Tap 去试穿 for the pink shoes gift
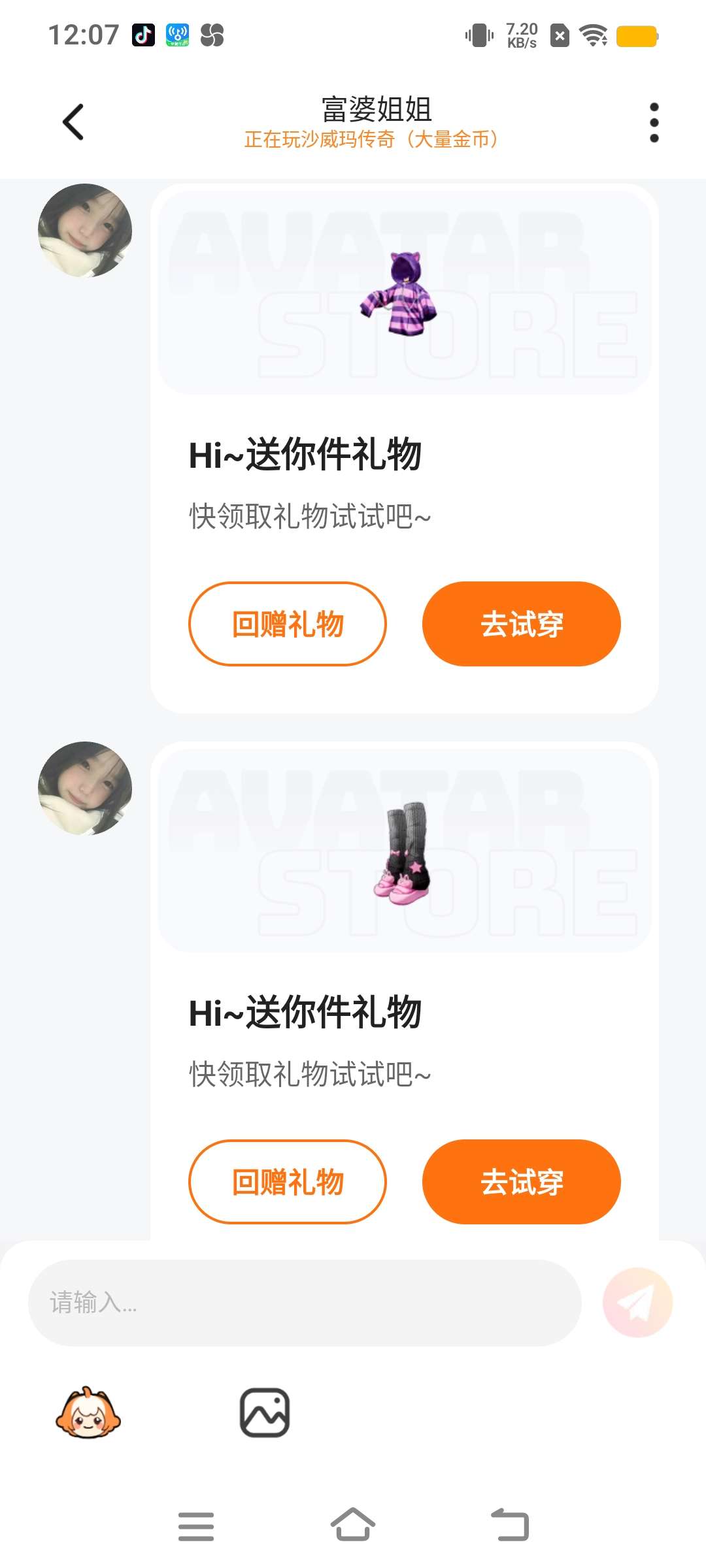Viewport: 706px width, 1568px height. [x=521, y=1181]
